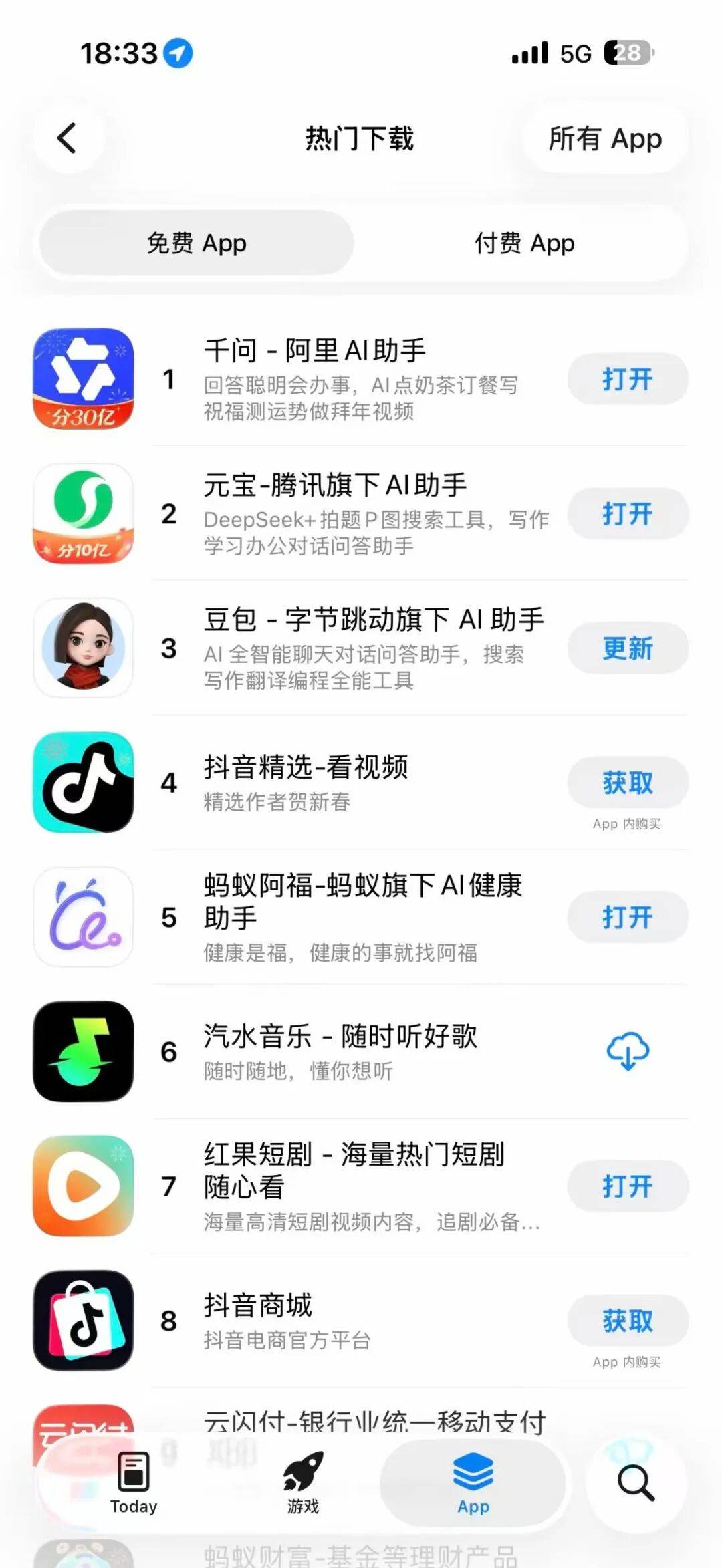Get the 抖音精选-看视频 app
The image size is (722, 1568).
pyautogui.click(x=627, y=783)
